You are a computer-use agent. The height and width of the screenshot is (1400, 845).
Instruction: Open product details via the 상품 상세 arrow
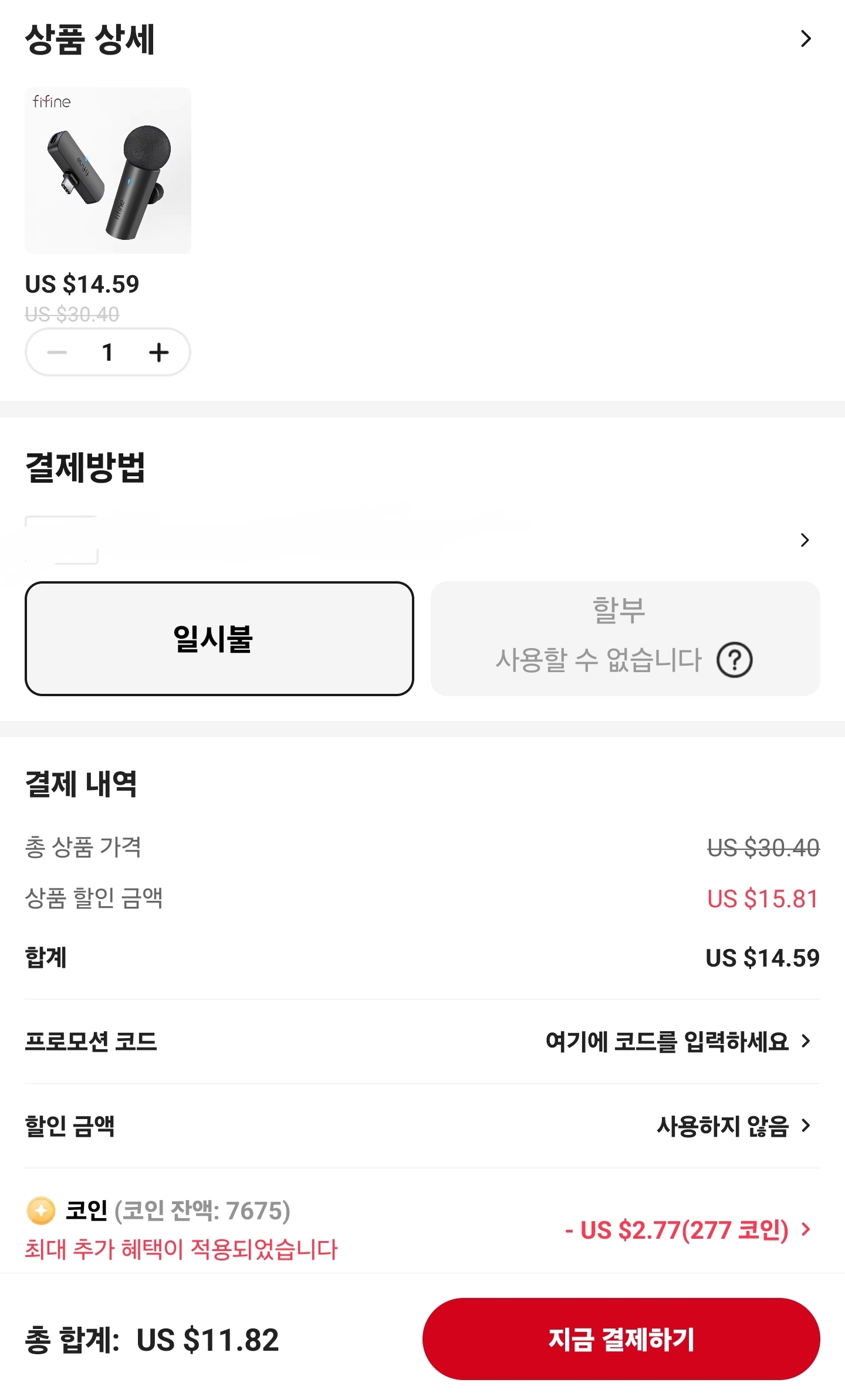[807, 38]
